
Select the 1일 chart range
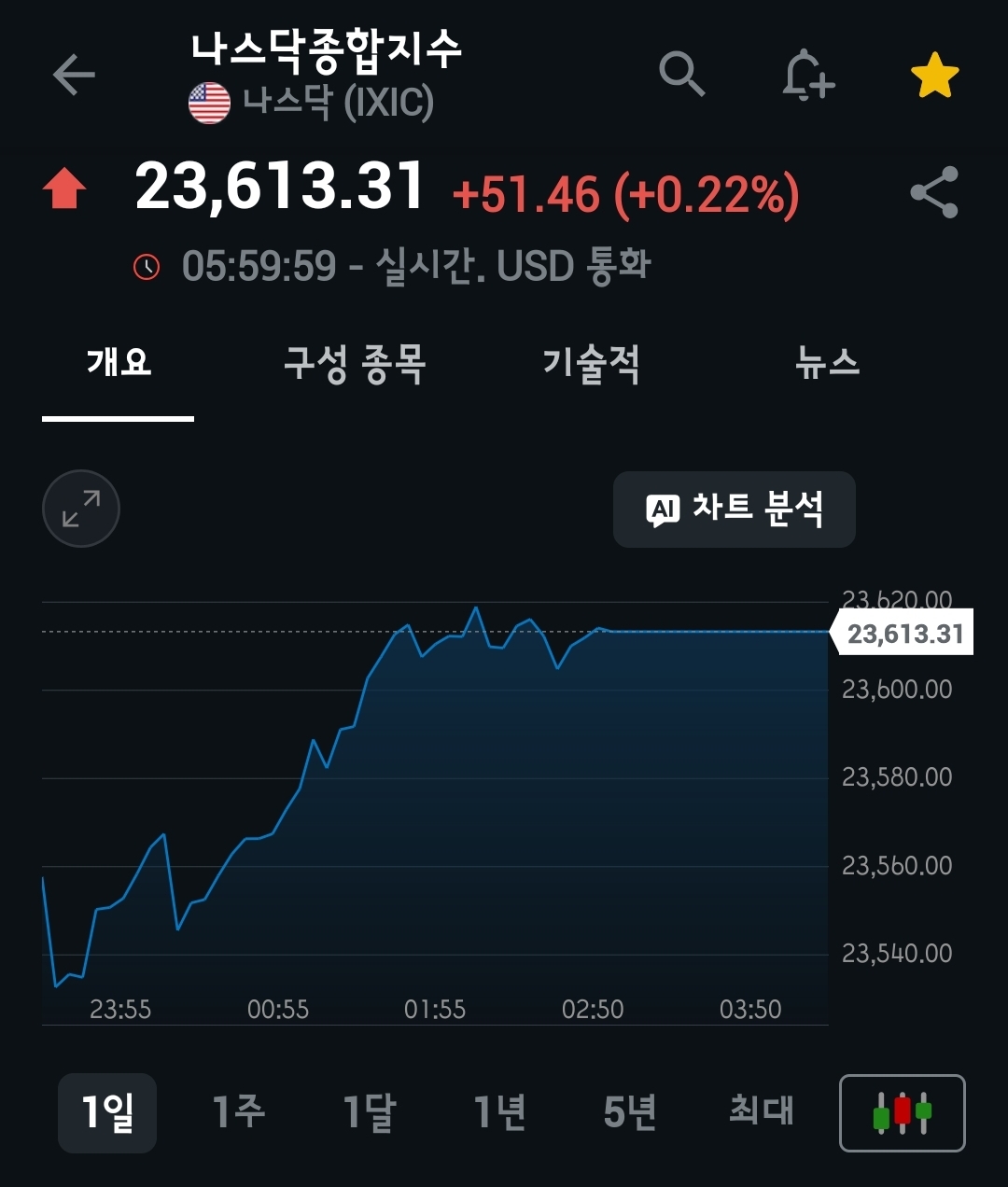(x=107, y=1112)
